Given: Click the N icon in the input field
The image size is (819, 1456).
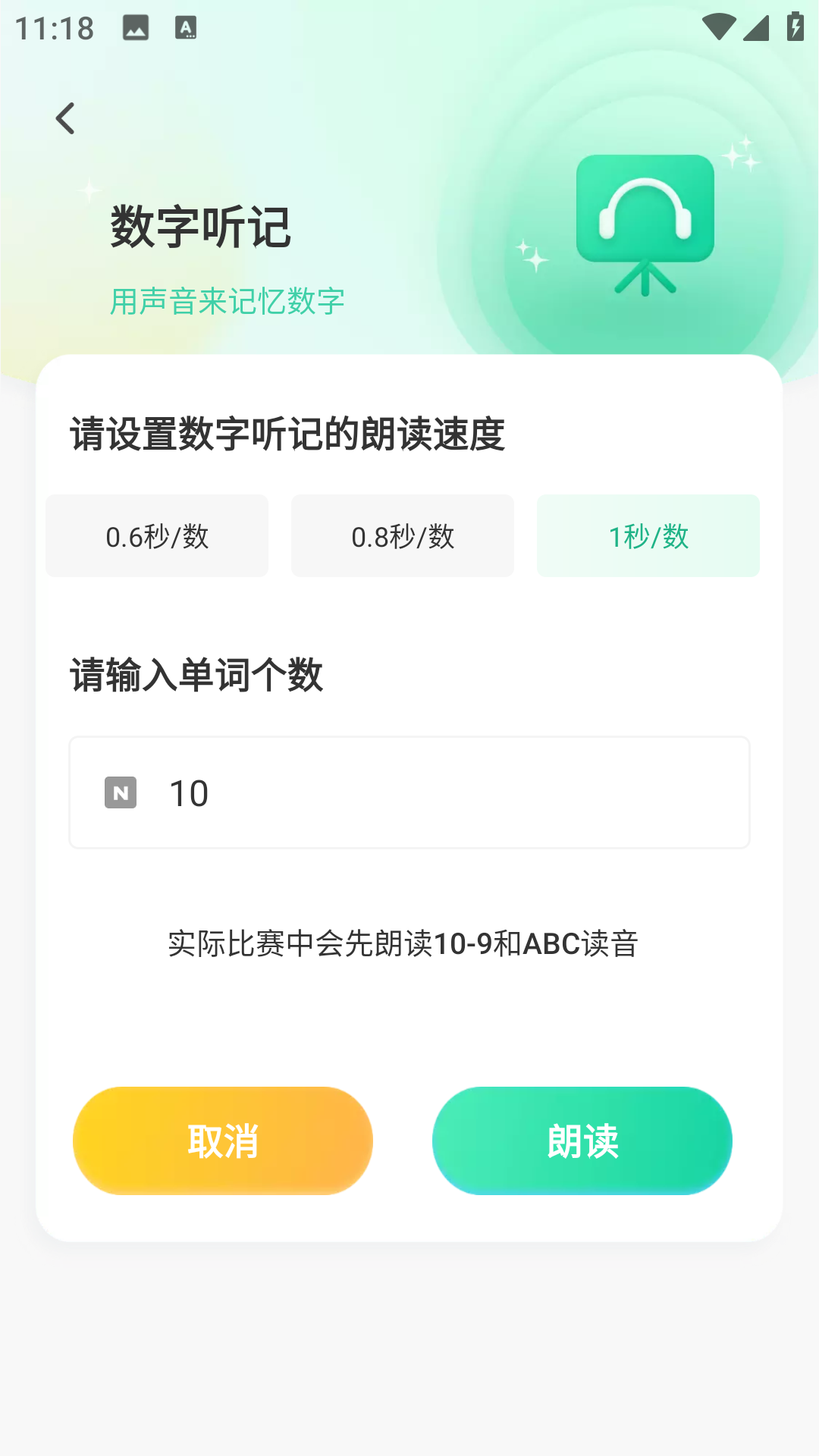Looking at the screenshot, I should pyautogui.click(x=119, y=791).
